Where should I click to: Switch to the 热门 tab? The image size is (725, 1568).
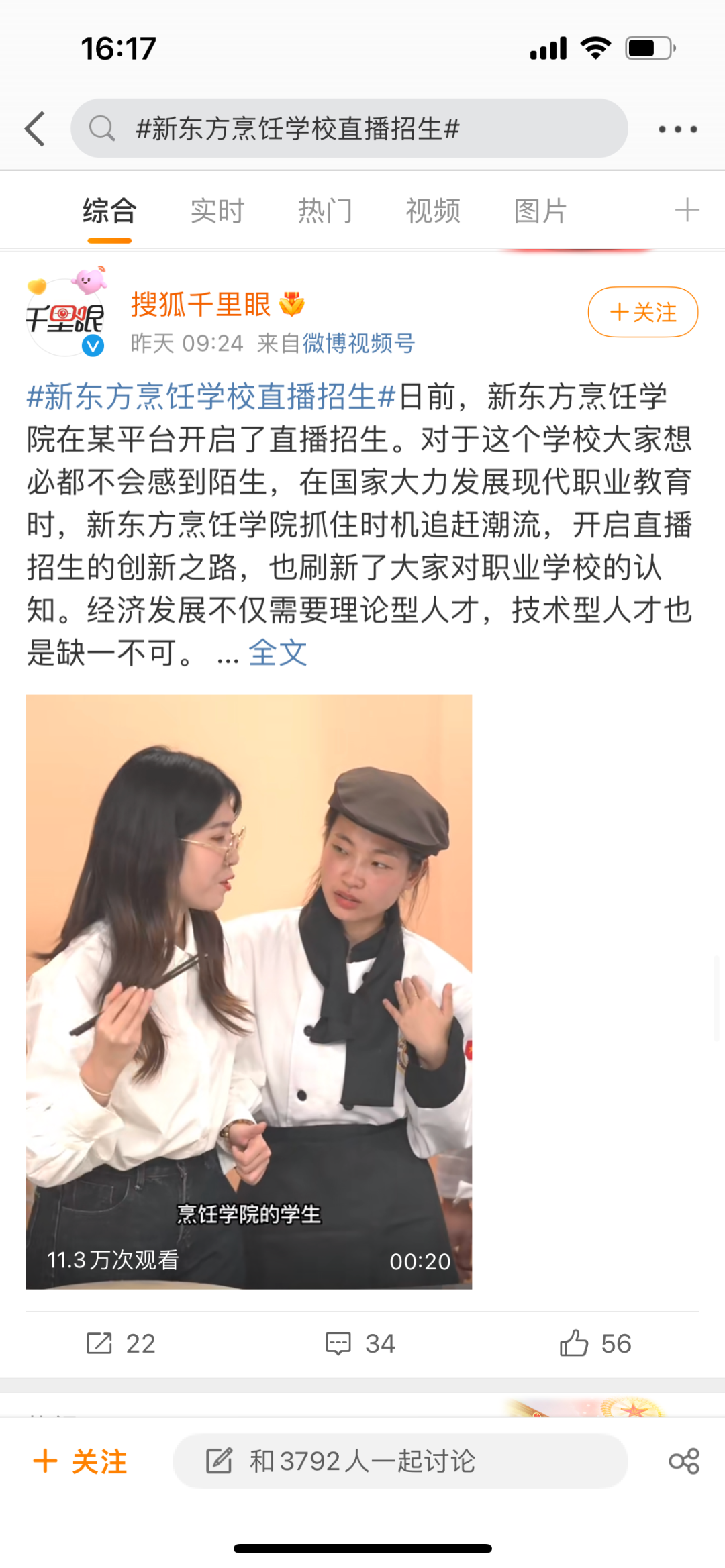325,211
